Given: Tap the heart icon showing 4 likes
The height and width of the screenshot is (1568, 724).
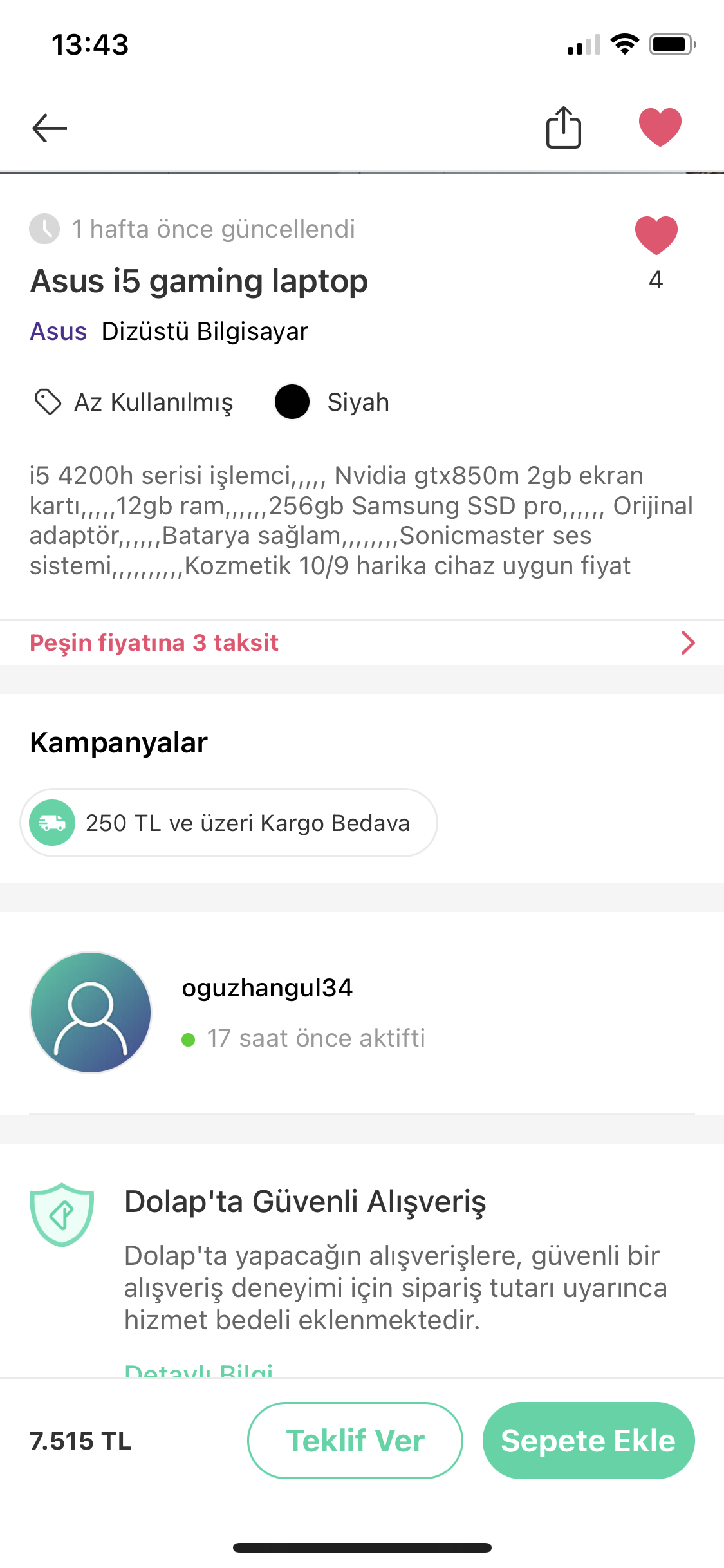Looking at the screenshot, I should tap(656, 236).
